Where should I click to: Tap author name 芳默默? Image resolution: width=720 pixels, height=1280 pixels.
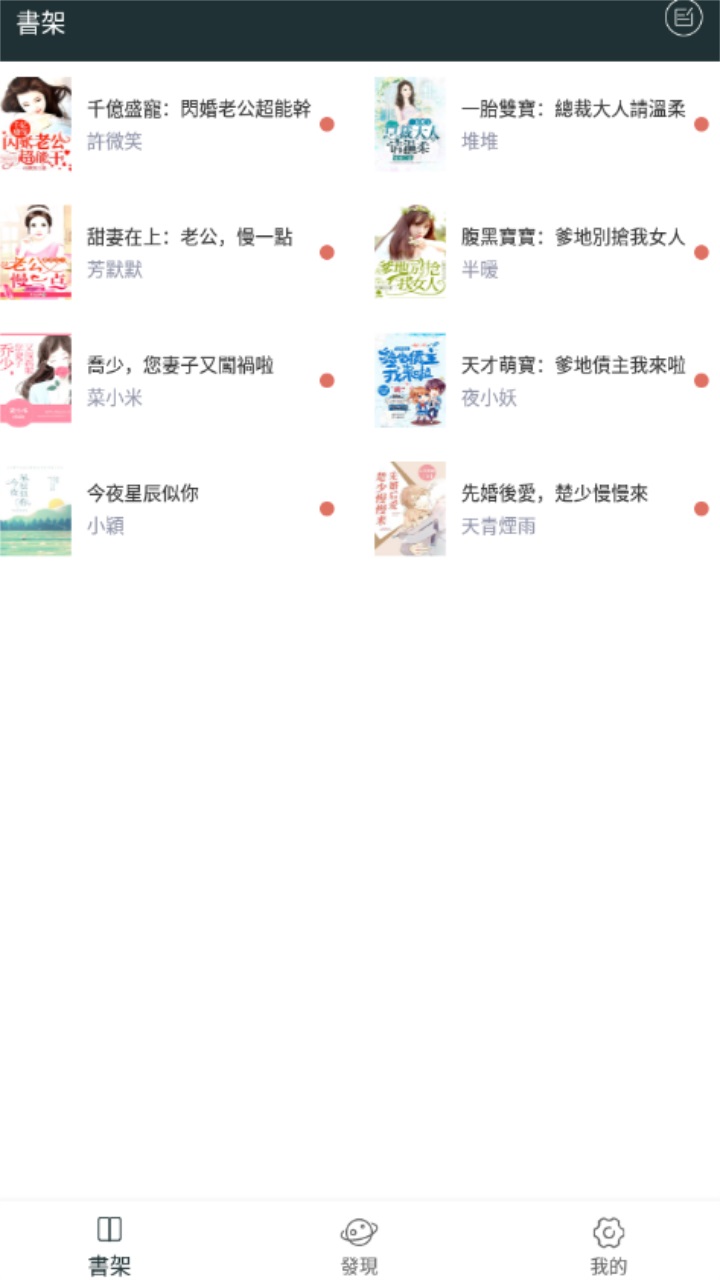pos(114,270)
